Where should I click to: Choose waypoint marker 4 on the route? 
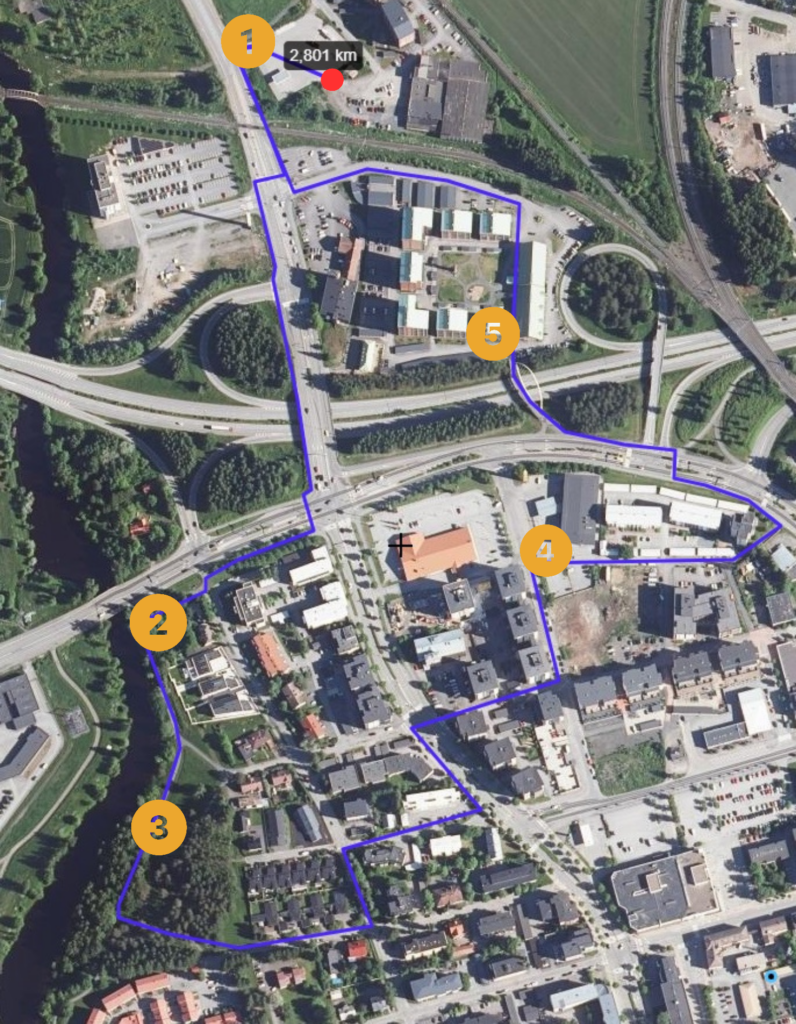[x=545, y=550]
